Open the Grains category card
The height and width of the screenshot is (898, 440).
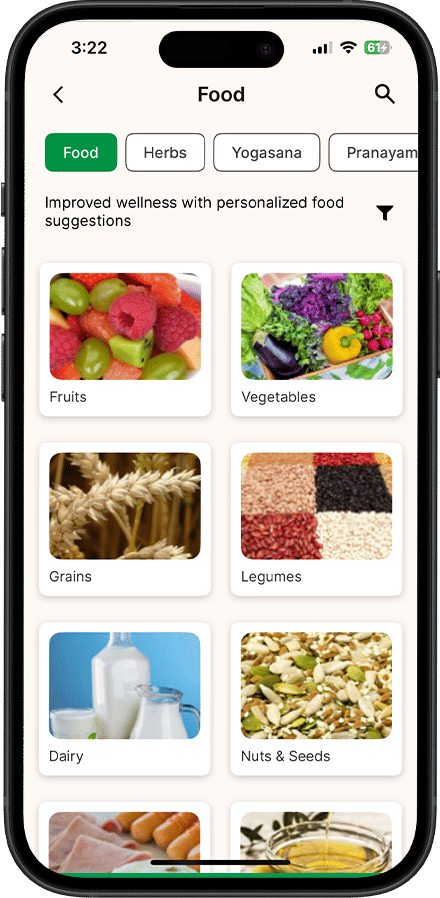tap(125, 519)
